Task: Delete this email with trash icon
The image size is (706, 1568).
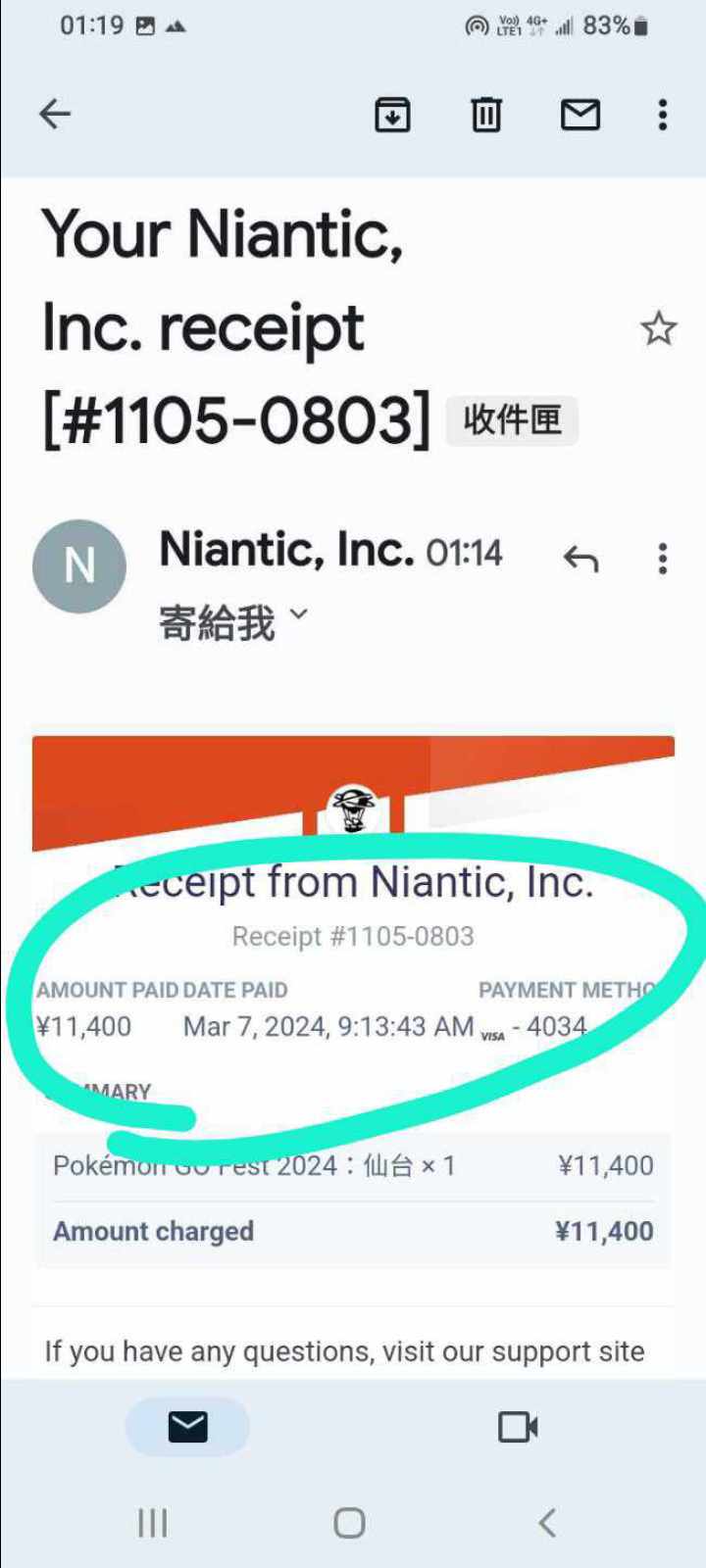Action: coord(486,115)
